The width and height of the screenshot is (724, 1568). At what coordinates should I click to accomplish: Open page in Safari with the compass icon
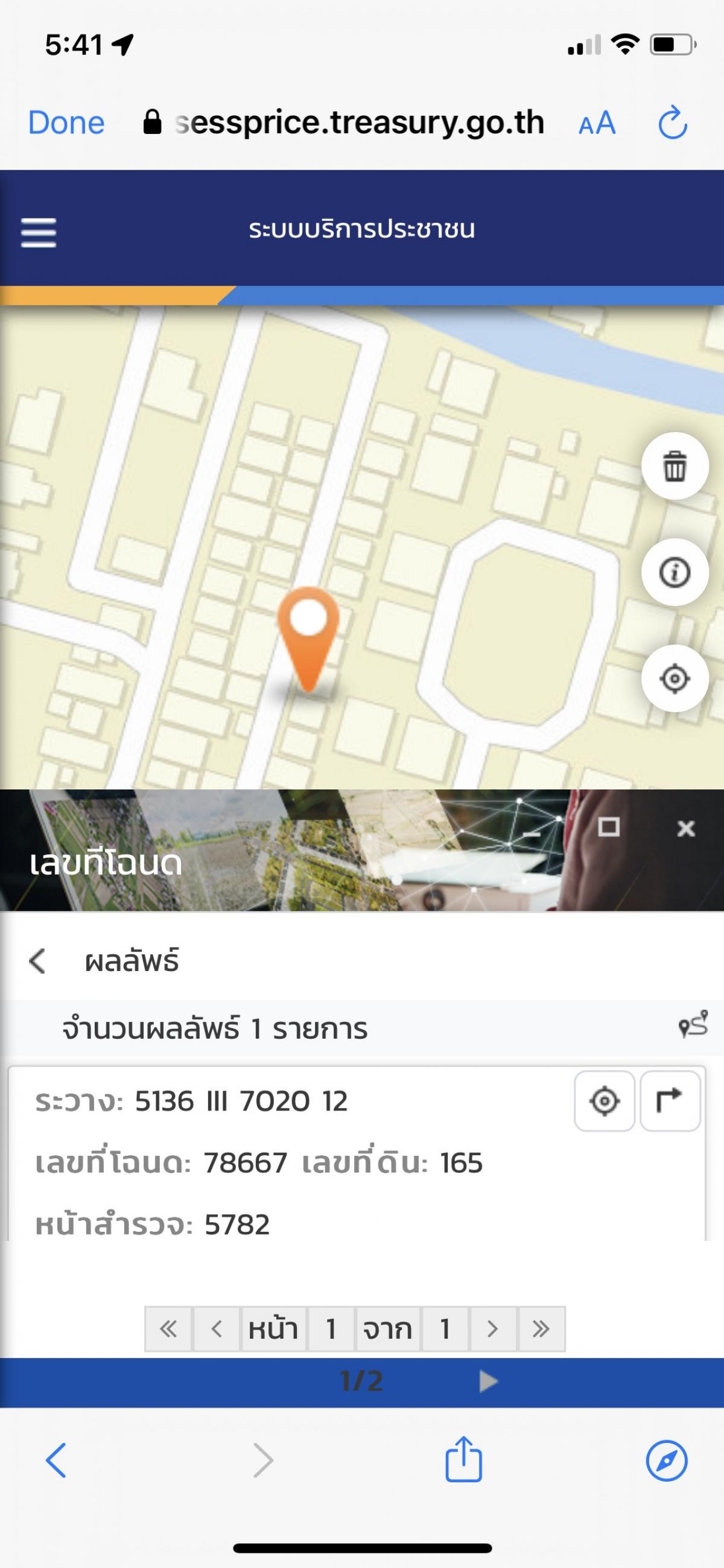point(667,1460)
